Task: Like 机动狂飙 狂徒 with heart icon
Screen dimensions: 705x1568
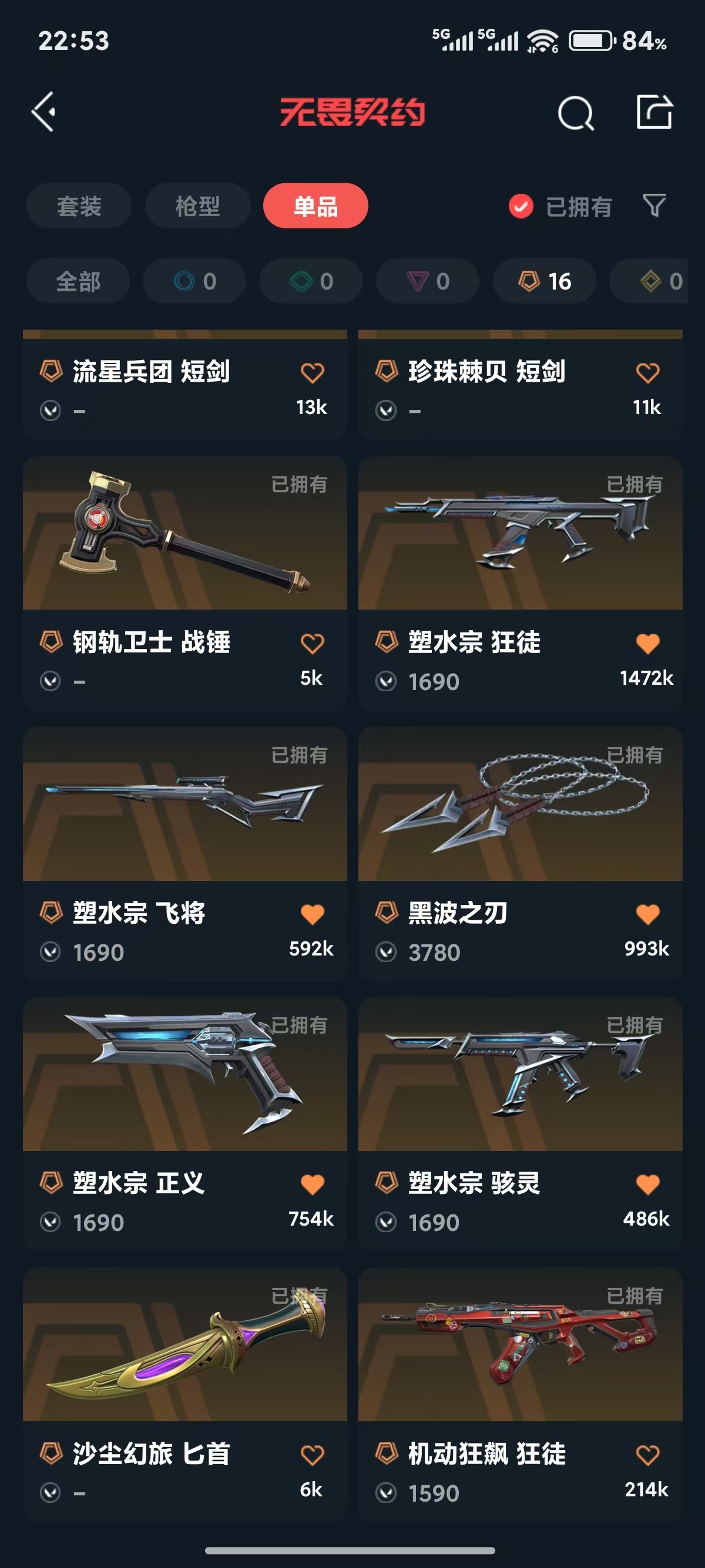Action: [648, 1455]
